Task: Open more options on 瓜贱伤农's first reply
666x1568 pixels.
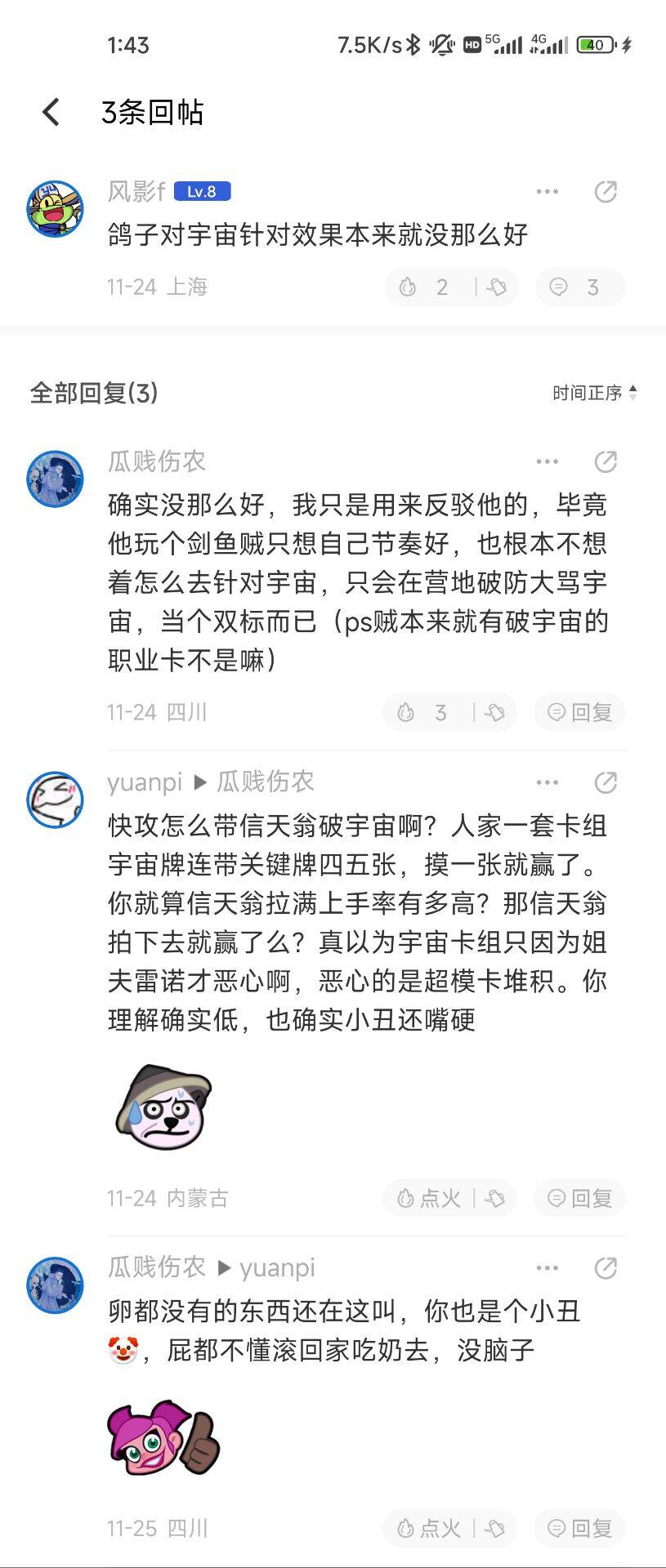Action: (547, 462)
